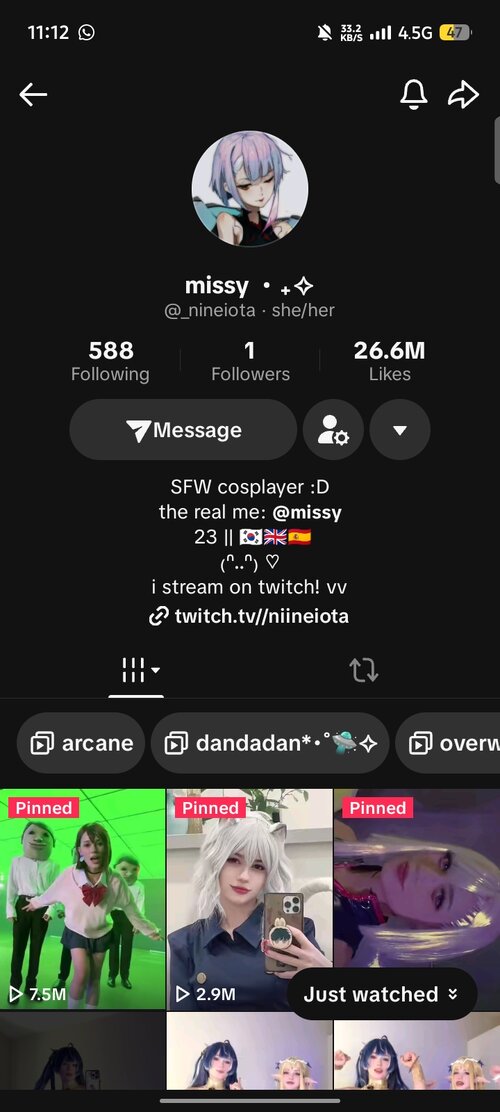The height and width of the screenshot is (1112, 500).
Task: Switch to the reposts tab
Action: pyautogui.click(x=363, y=669)
